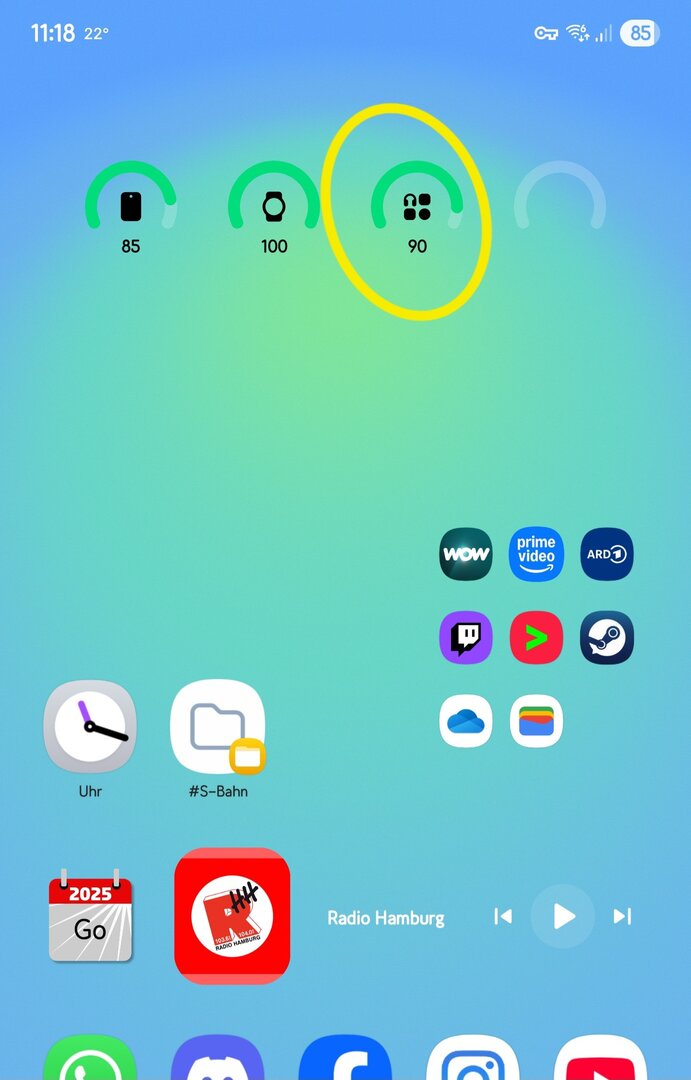Launch OneDrive
The image size is (691, 1080).
coord(466,721)
